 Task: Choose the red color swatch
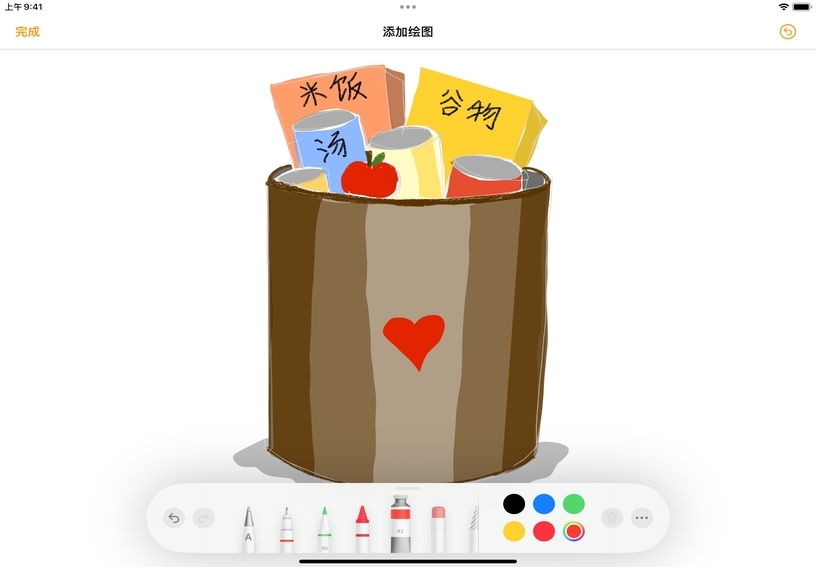[544, 532]
